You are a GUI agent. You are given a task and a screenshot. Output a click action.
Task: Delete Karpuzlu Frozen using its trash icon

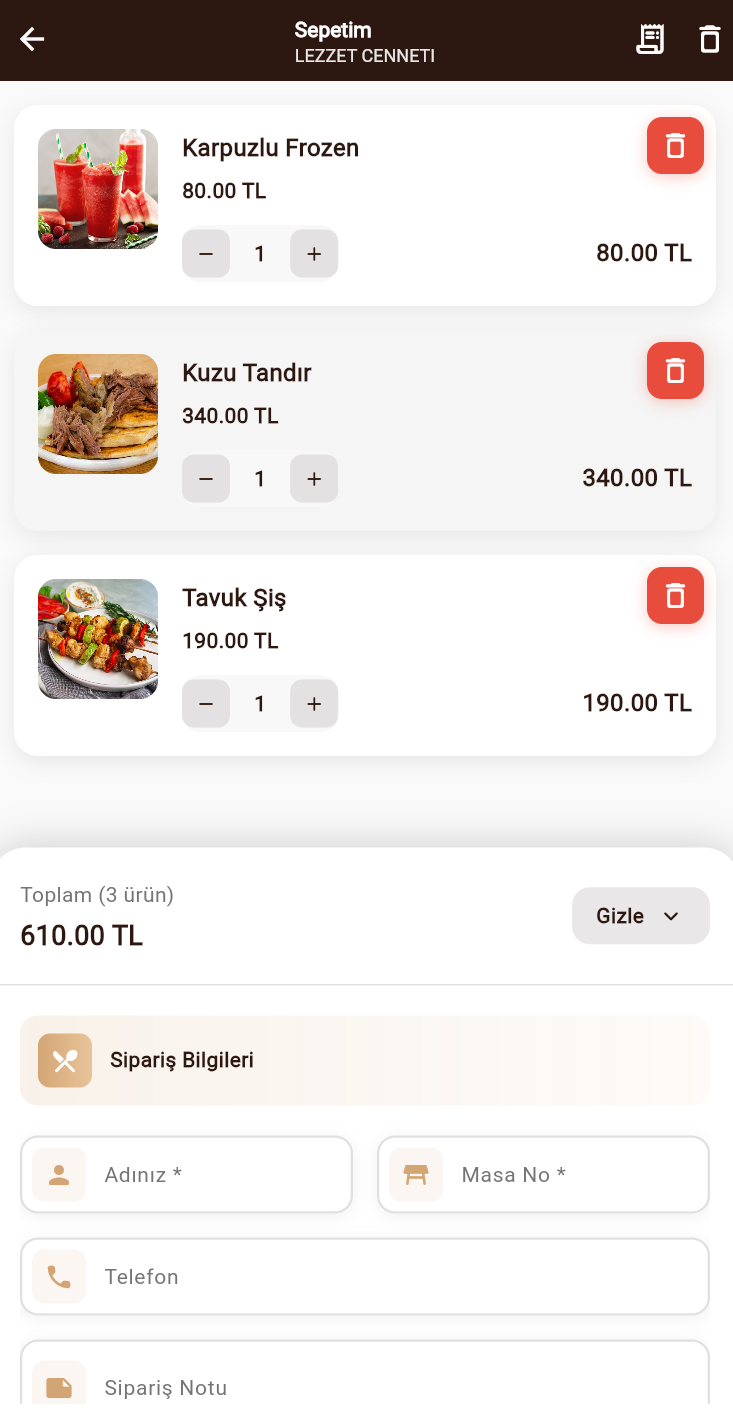[x=675, y=145]
